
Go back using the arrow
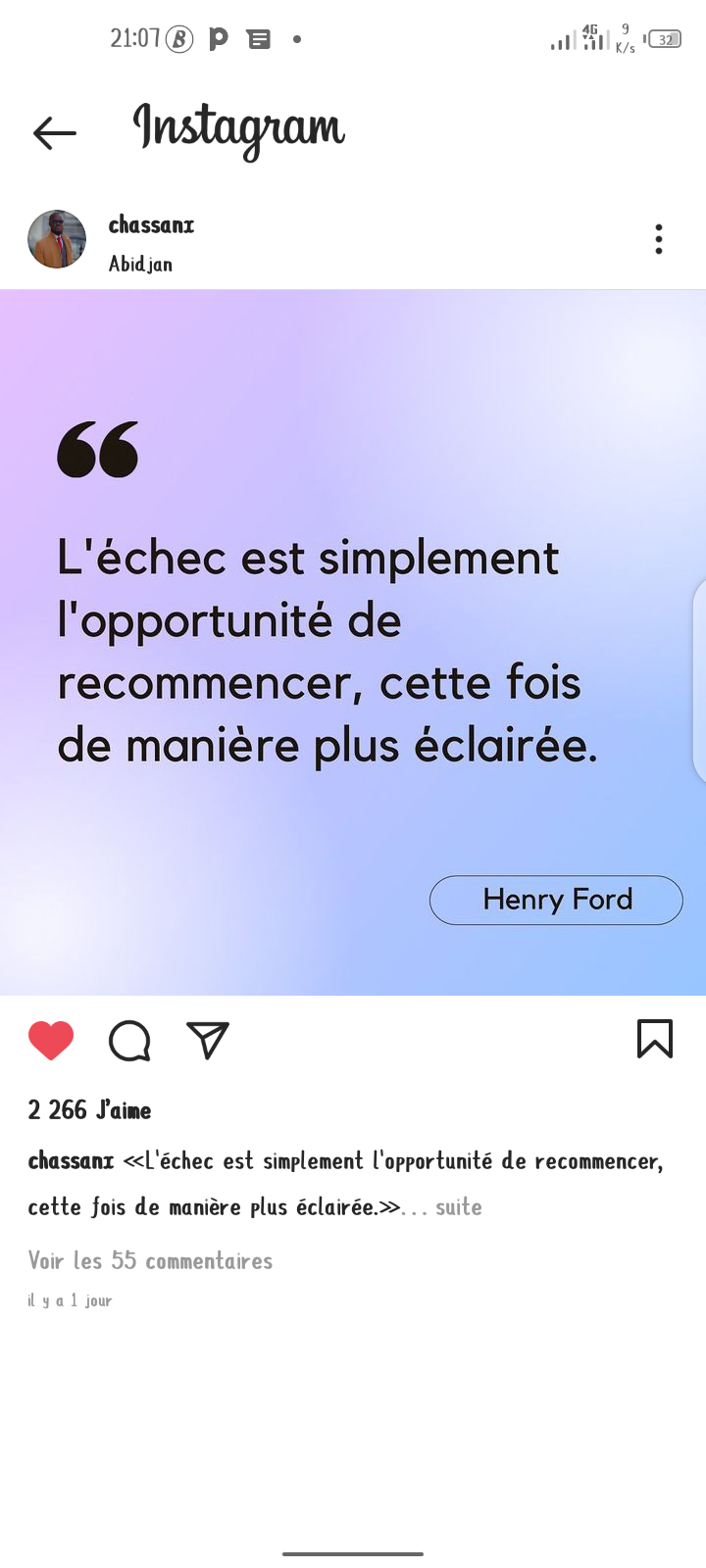54,132
